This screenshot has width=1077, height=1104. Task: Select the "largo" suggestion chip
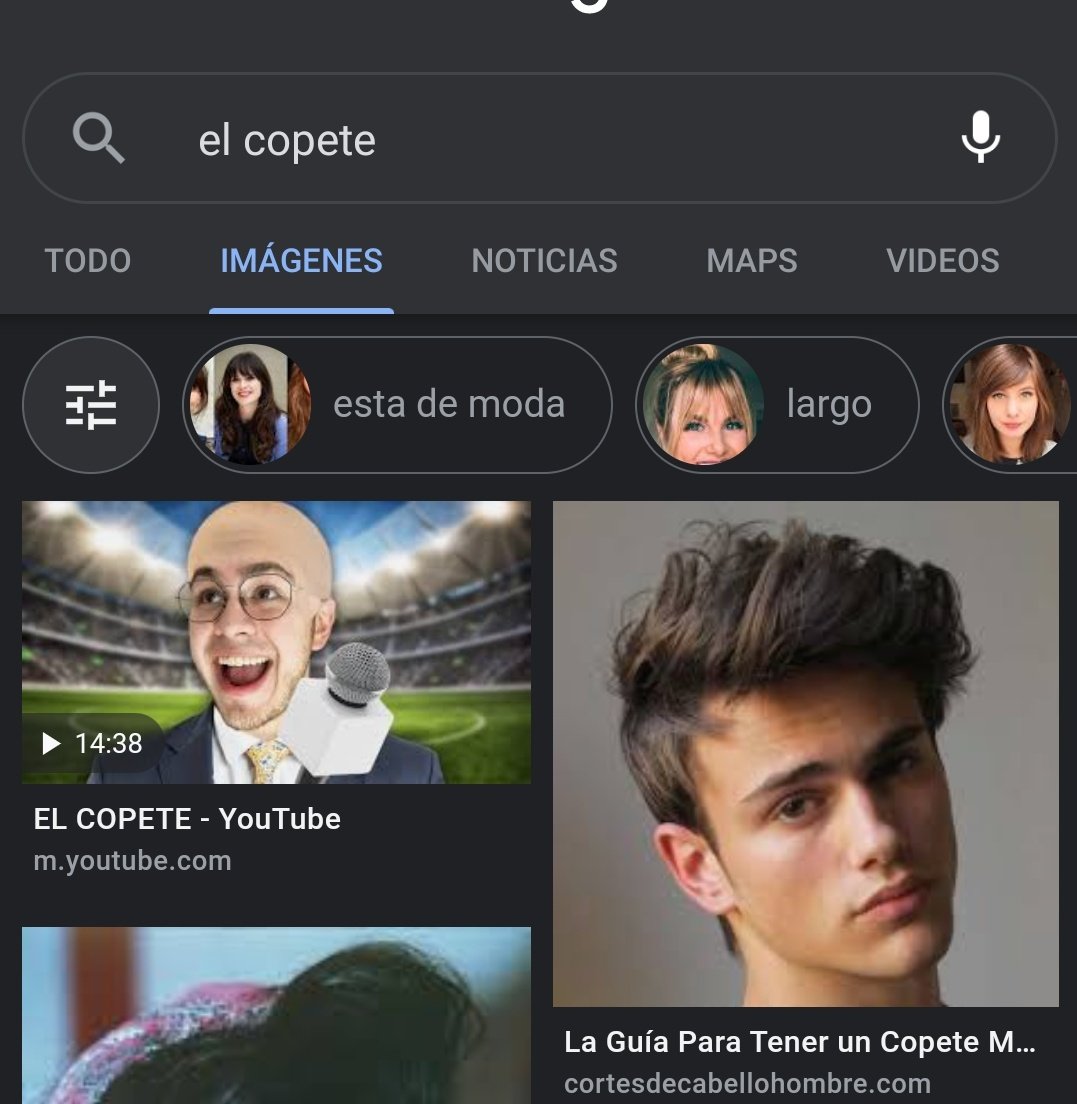tap(777, 405)
